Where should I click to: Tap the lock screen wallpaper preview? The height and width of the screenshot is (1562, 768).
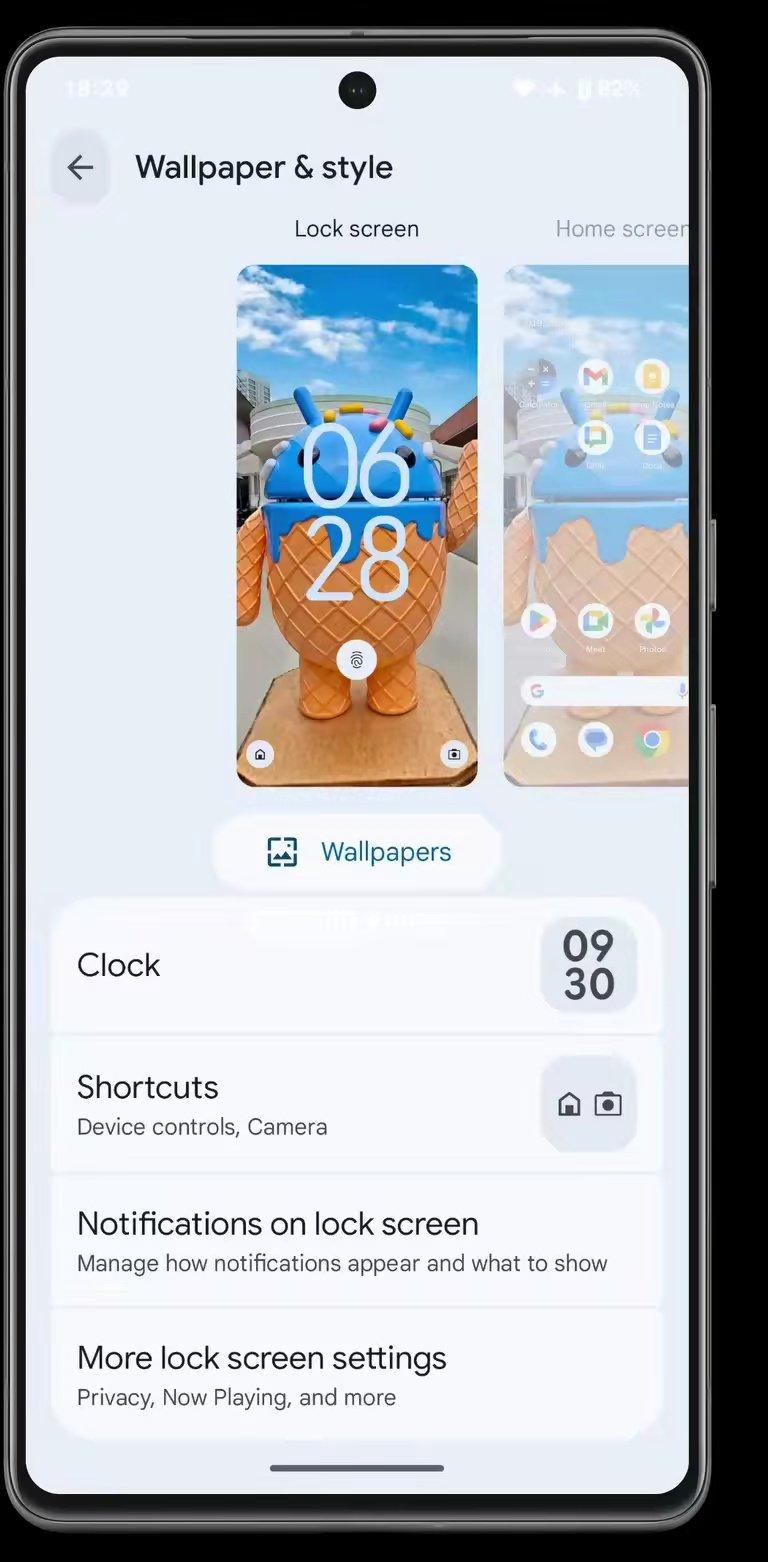[357, 525]
